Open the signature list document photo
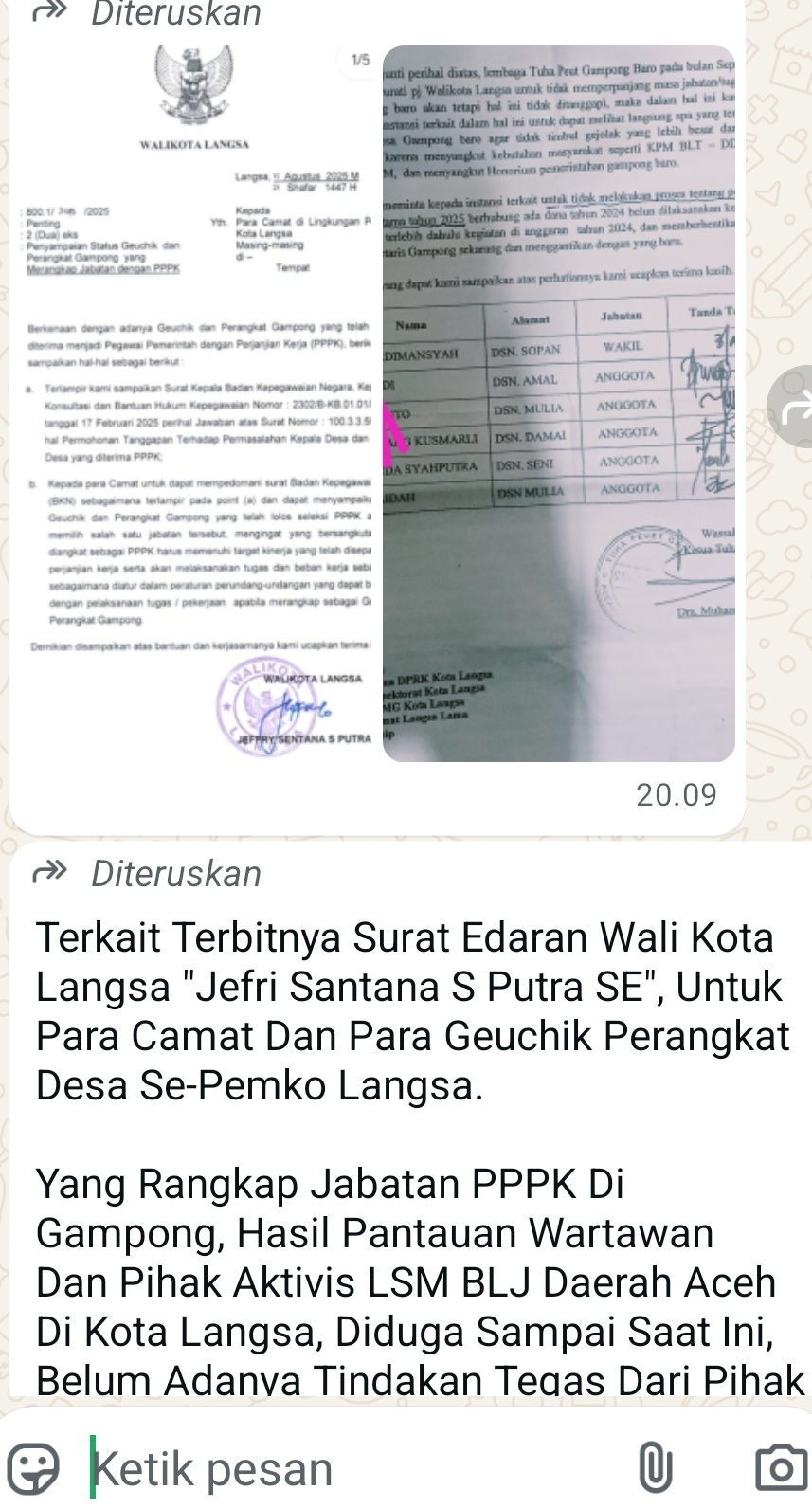The image size is (812, 1508). click(x=559, y=403)
